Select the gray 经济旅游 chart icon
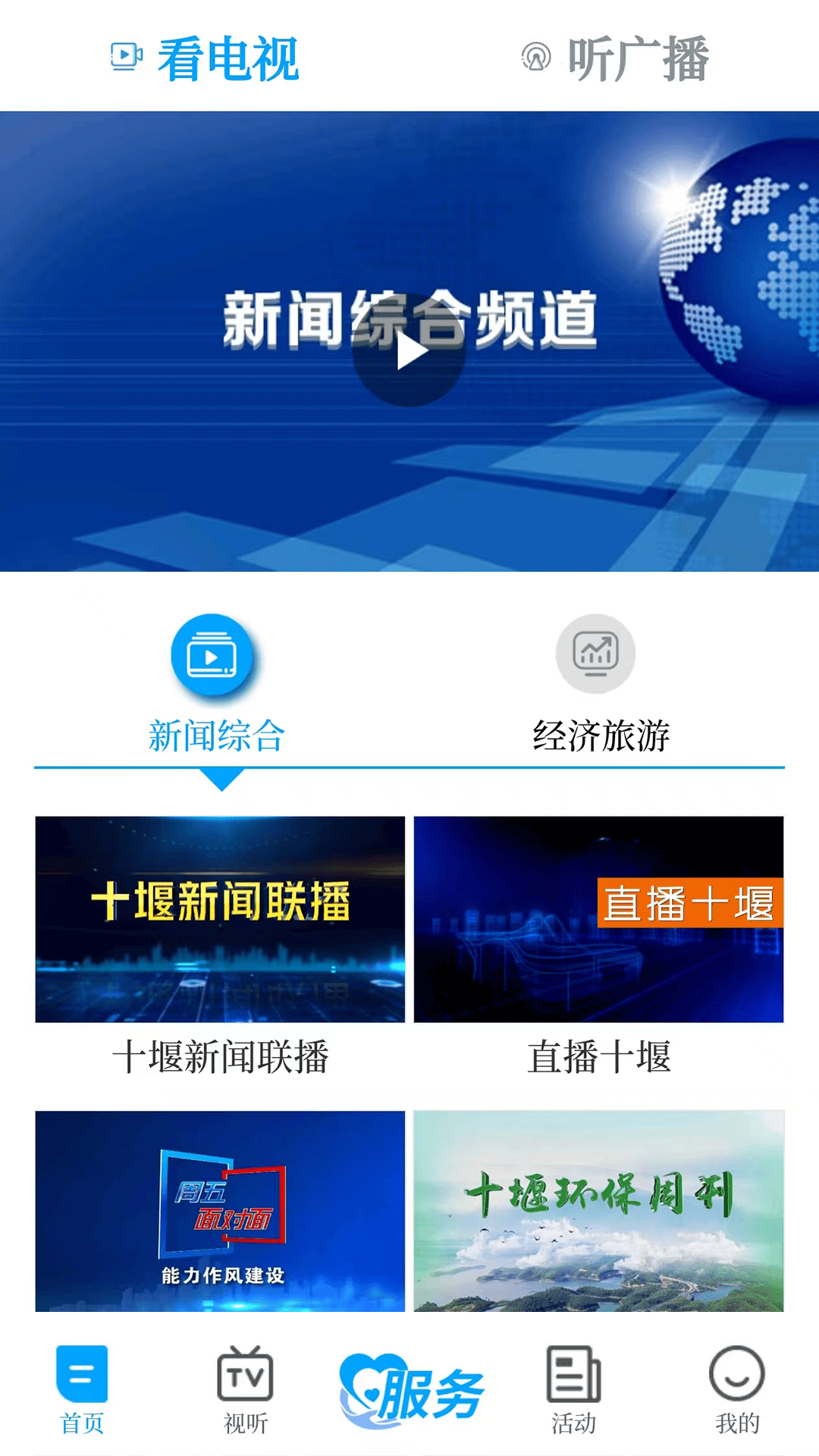The image size is (819, 1456). pos(596,655)
